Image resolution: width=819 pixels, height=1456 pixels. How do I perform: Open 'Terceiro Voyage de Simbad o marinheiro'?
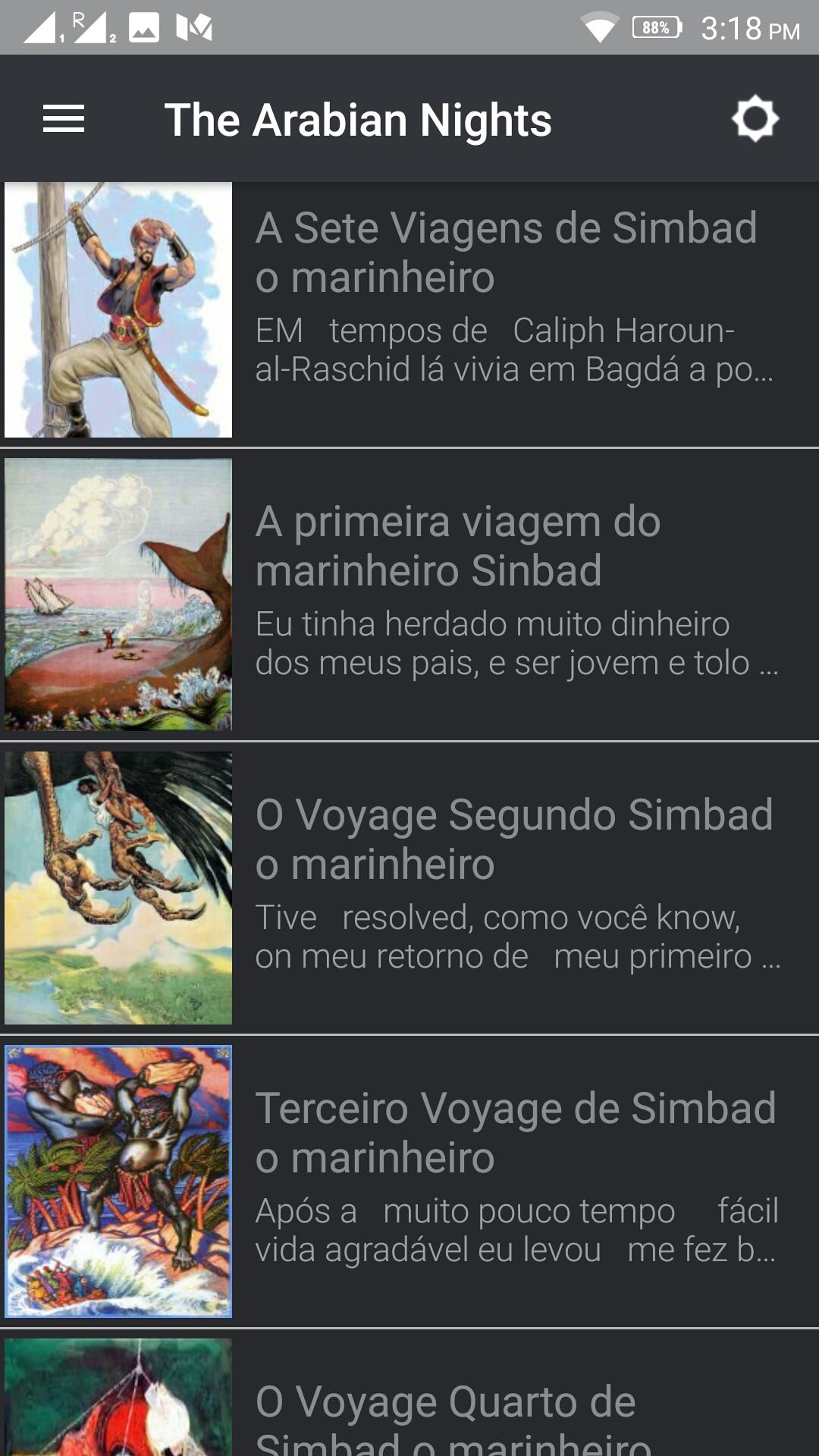(x=515, y=1133)
